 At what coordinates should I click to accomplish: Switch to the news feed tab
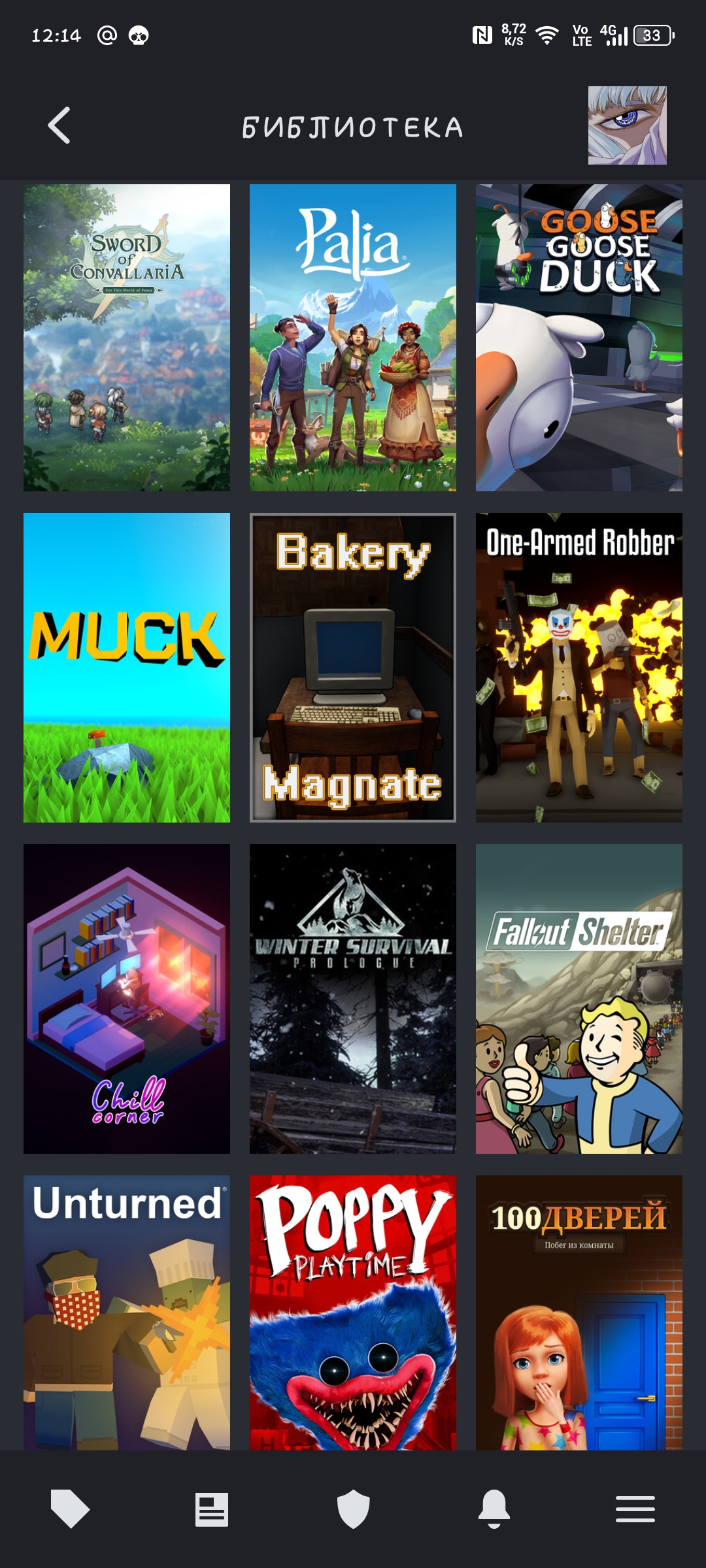point(212,1509)
